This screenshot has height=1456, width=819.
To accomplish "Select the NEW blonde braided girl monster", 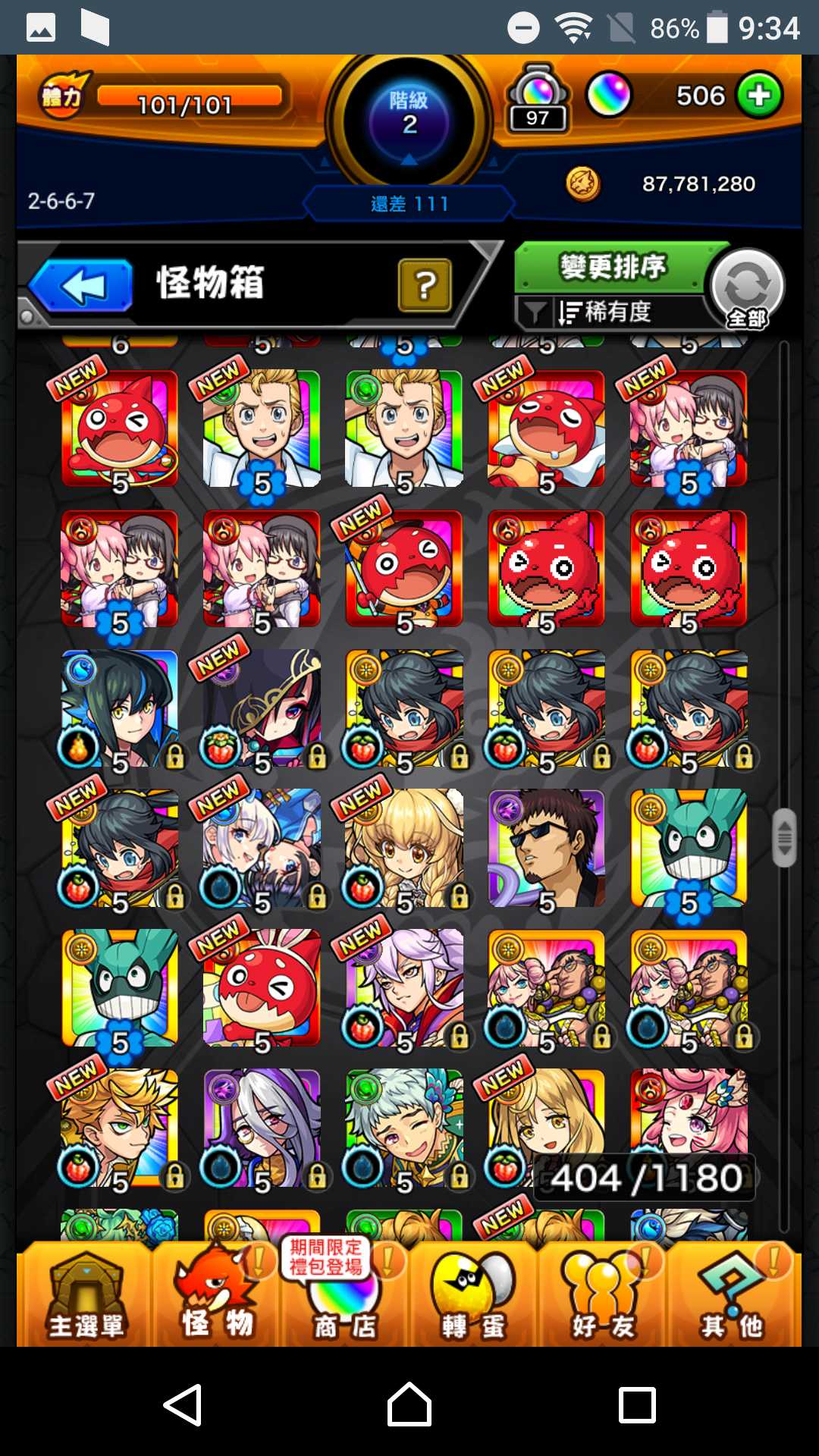I will [x=403, y=848].
